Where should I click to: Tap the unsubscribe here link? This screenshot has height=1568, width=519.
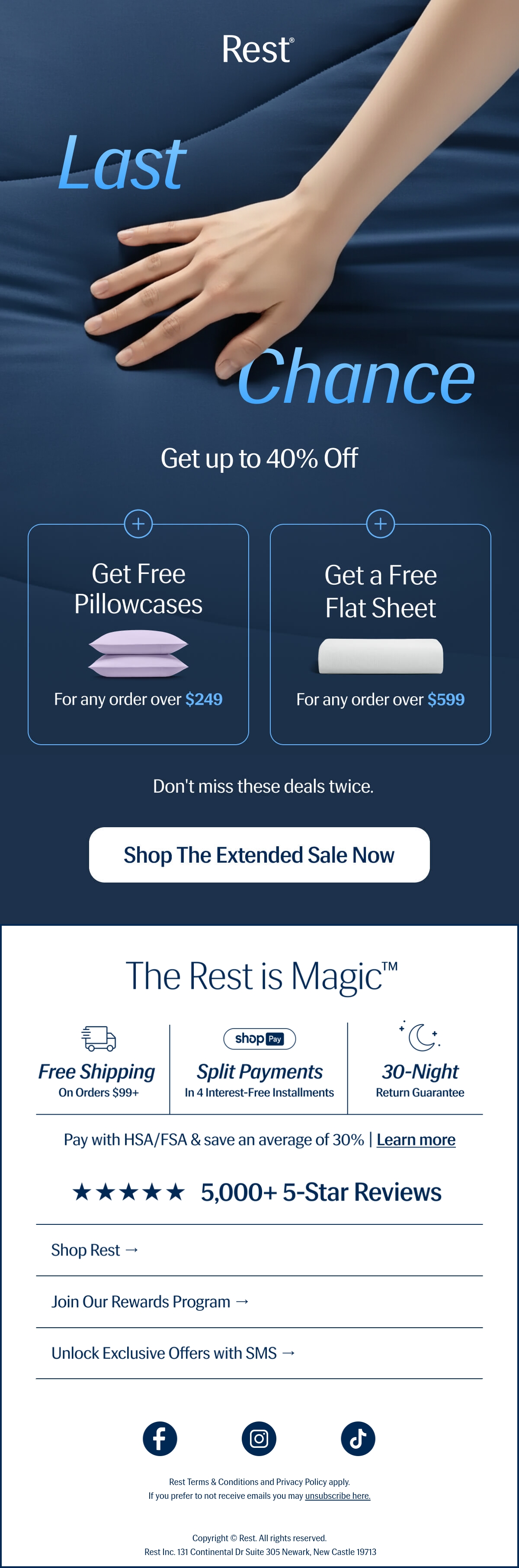point(337,1495)
